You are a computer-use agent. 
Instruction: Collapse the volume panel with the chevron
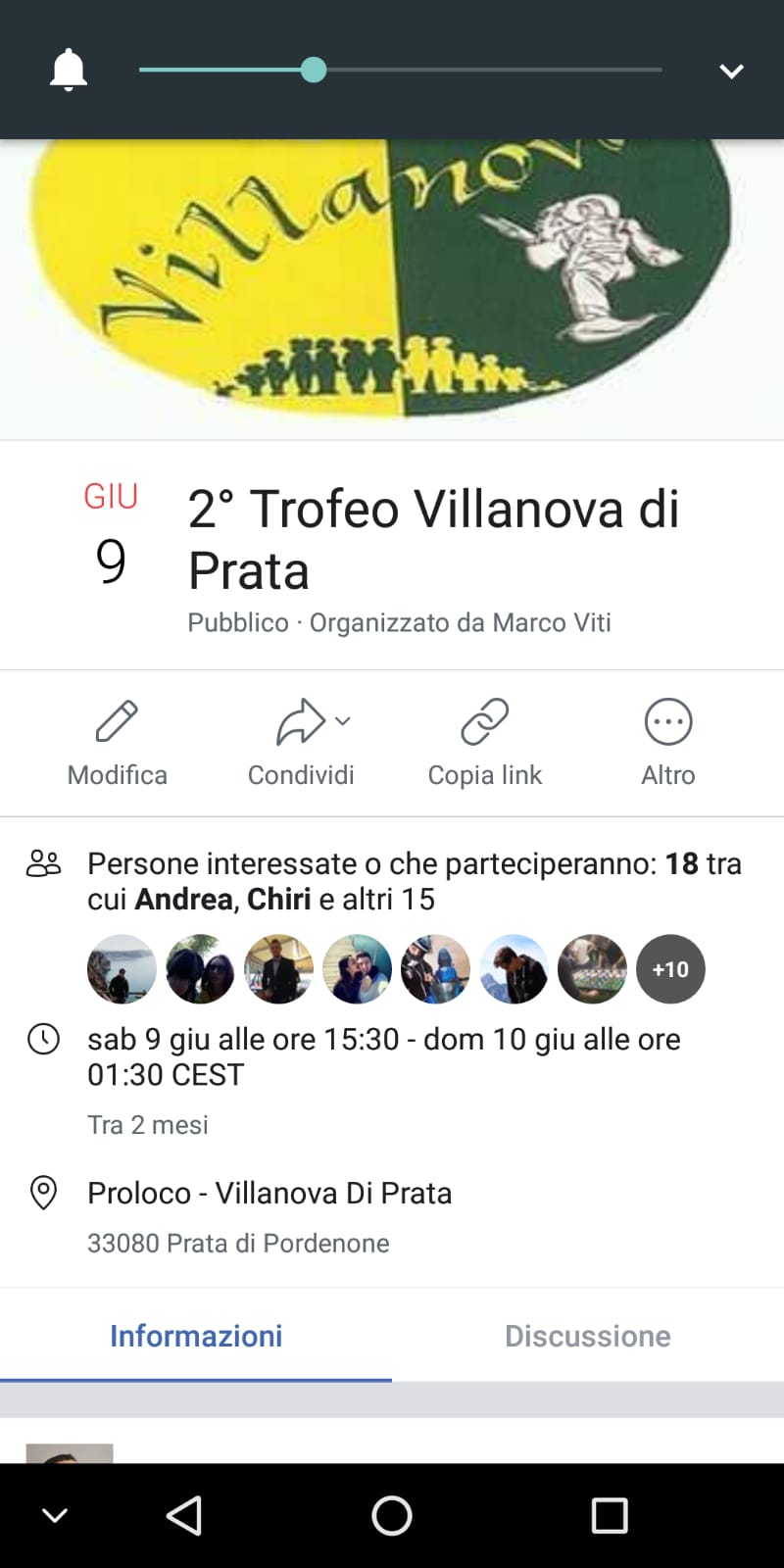tap(731, 71)
